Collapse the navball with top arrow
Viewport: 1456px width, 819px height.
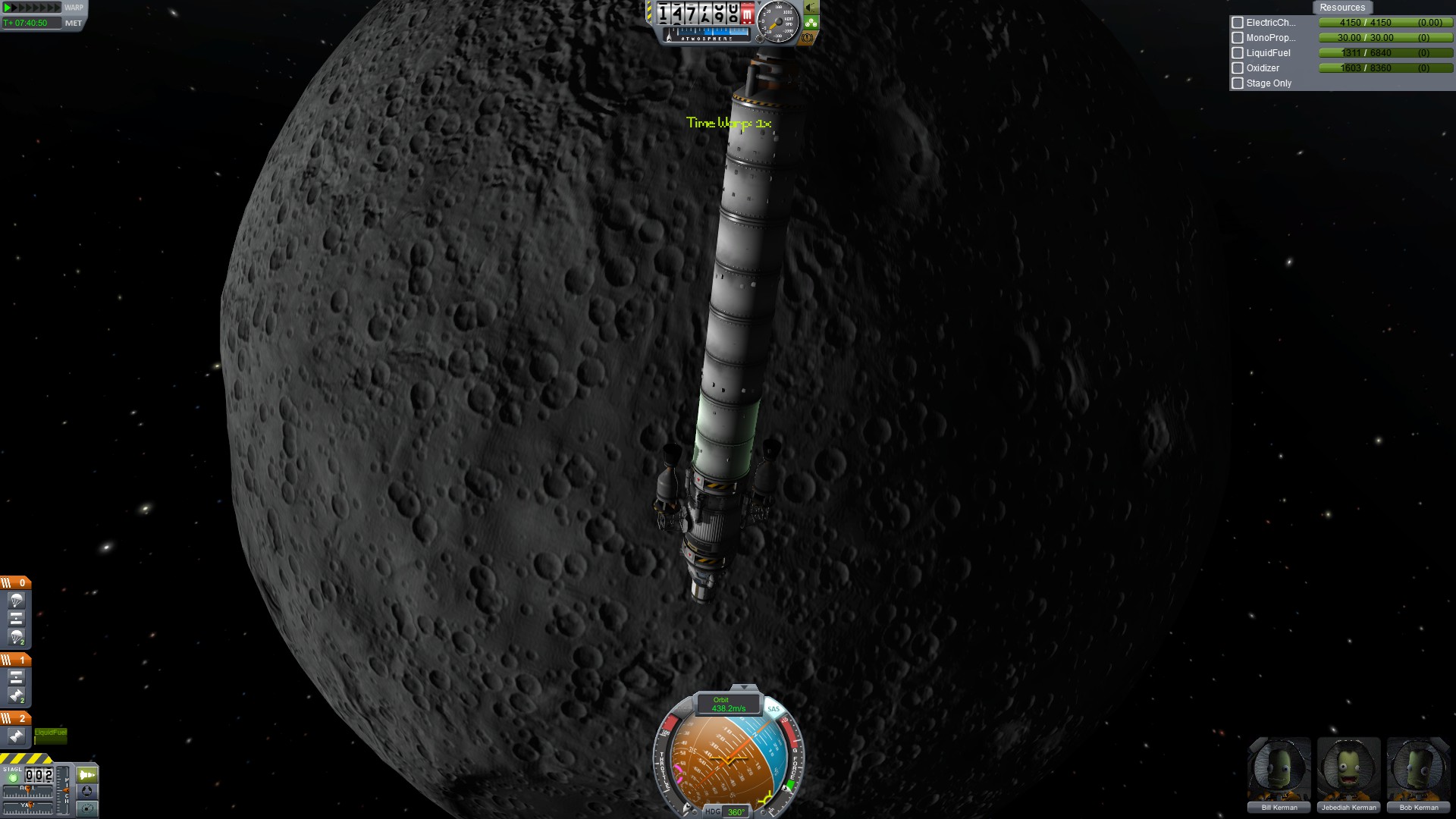coord(744,688)
